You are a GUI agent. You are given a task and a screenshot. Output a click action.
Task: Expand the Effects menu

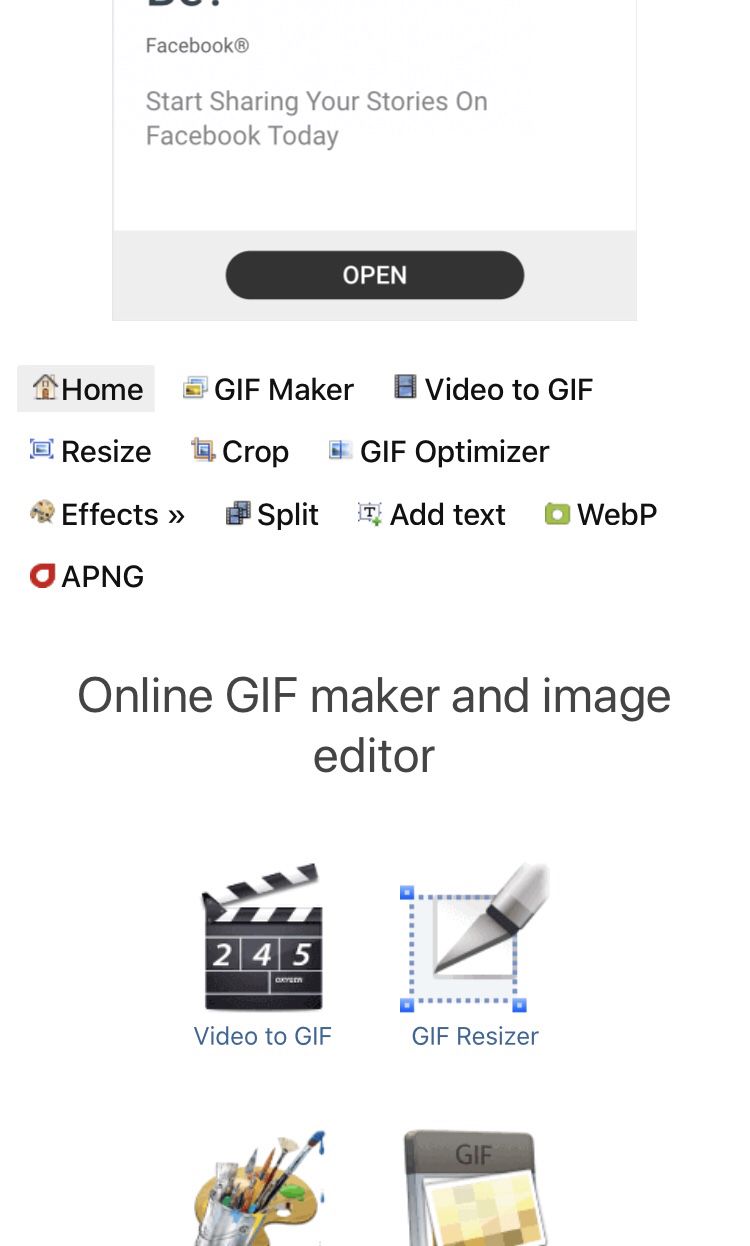(x=107, y=515)
